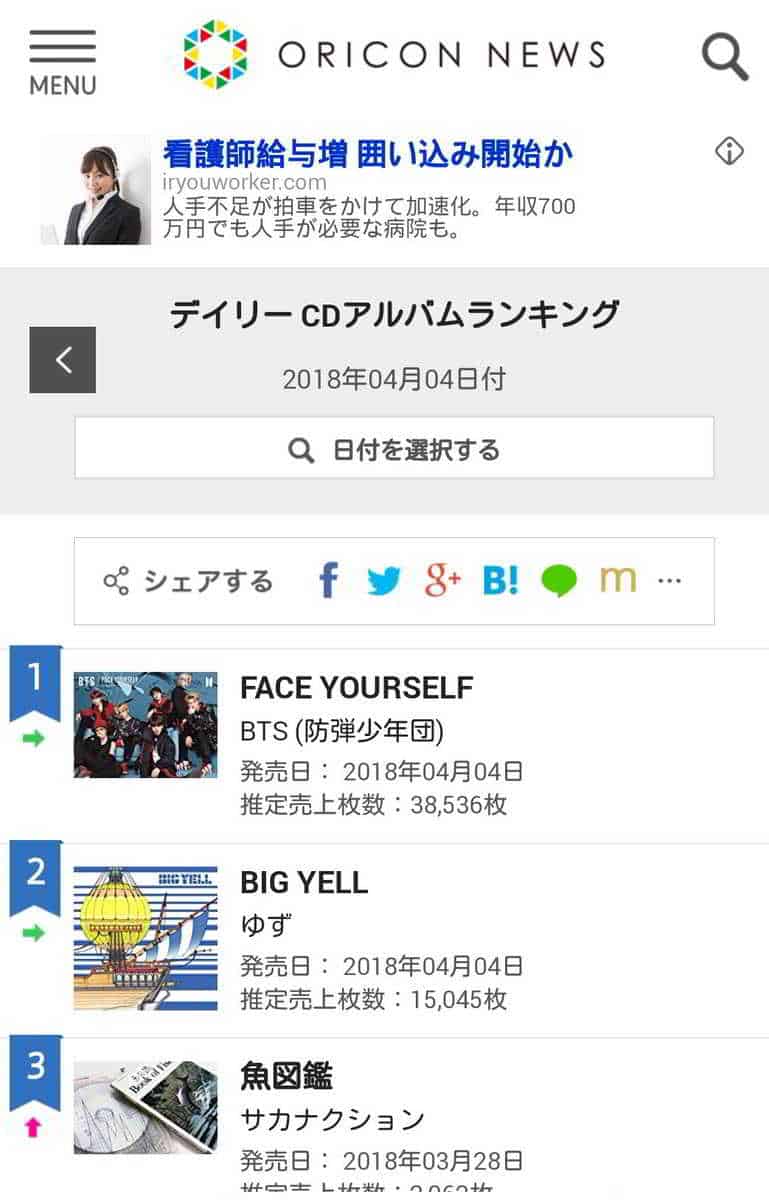The width and height of the screenshot is (769, 1200).
Task: Share the ranking via LINE
Action: (559, 580)
